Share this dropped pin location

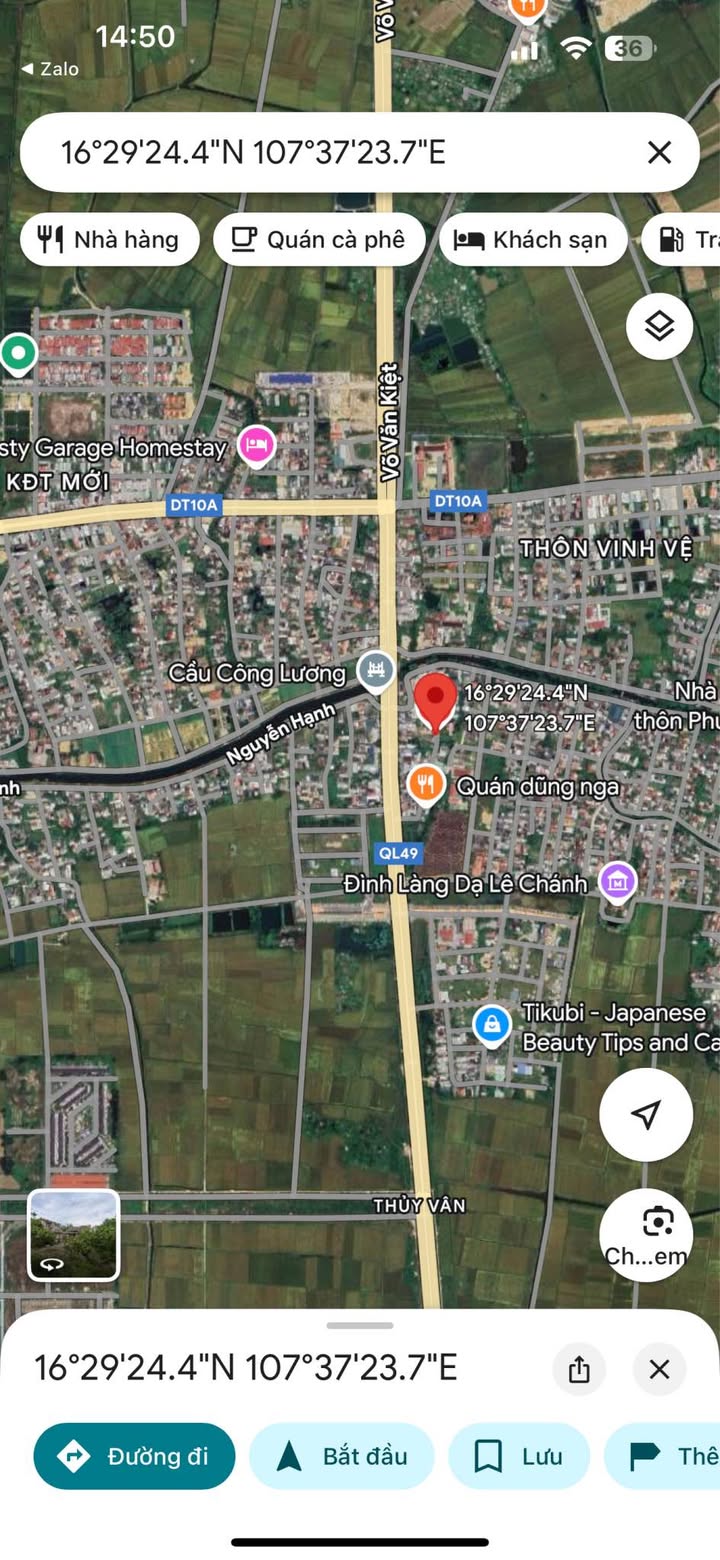pos(579,1369)
